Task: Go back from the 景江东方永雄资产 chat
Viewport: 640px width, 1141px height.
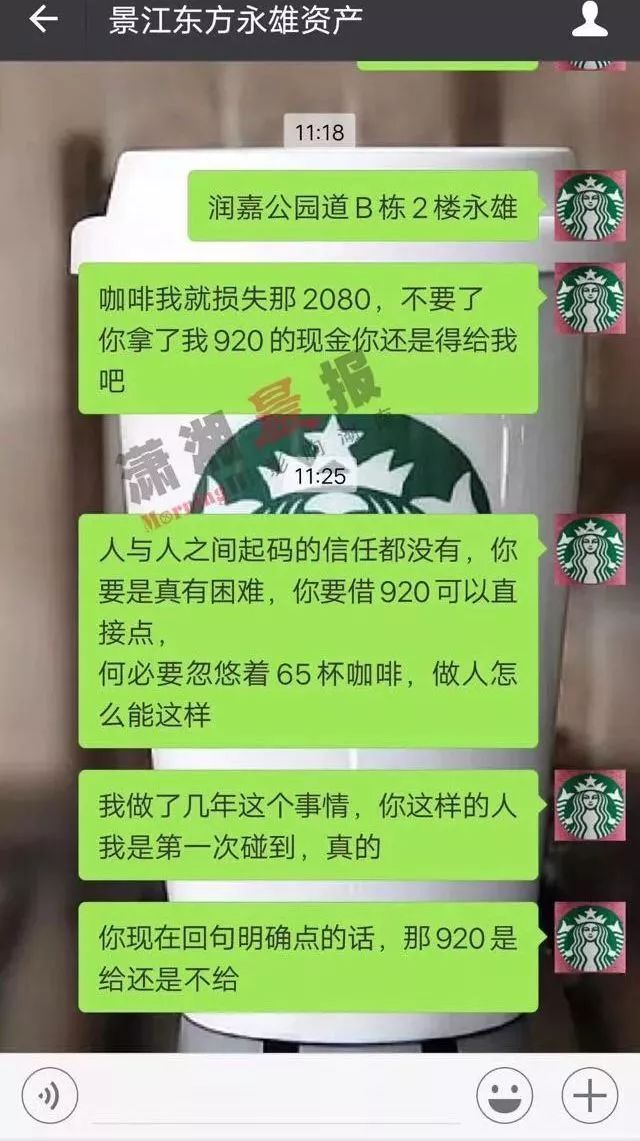Action: click(x=42, y=21)
